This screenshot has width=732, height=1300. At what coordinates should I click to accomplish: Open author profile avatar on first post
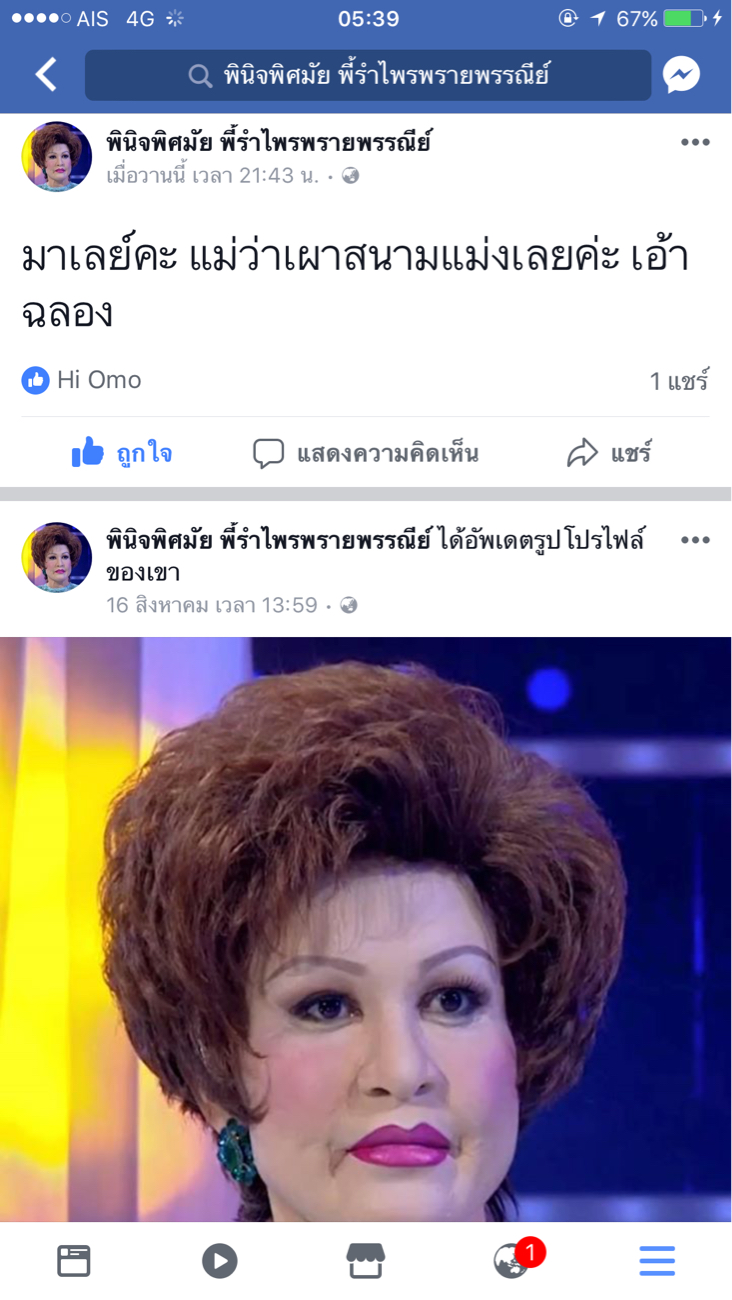(57, 157)
